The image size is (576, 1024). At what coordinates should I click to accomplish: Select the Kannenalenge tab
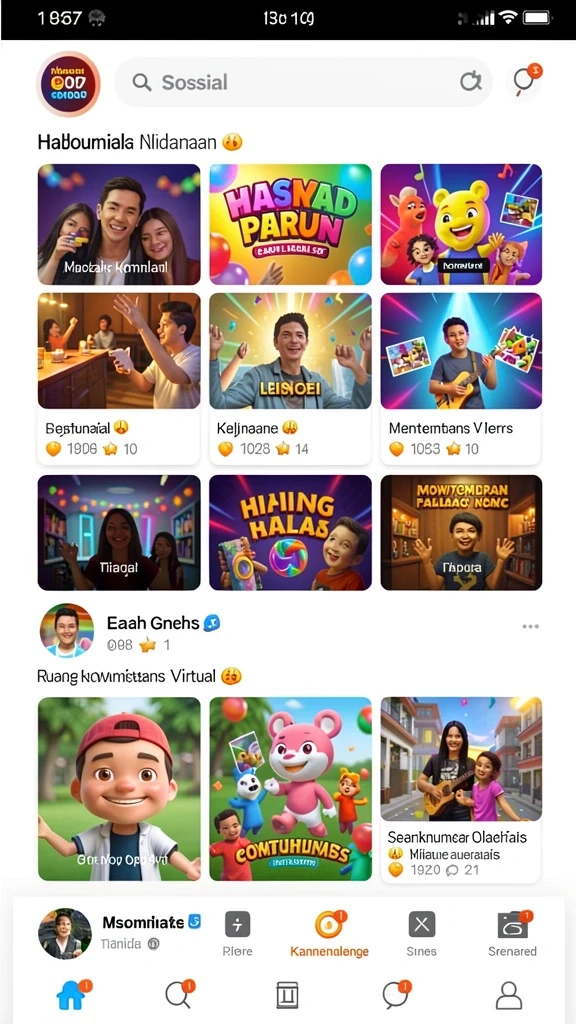pos(329,934)
